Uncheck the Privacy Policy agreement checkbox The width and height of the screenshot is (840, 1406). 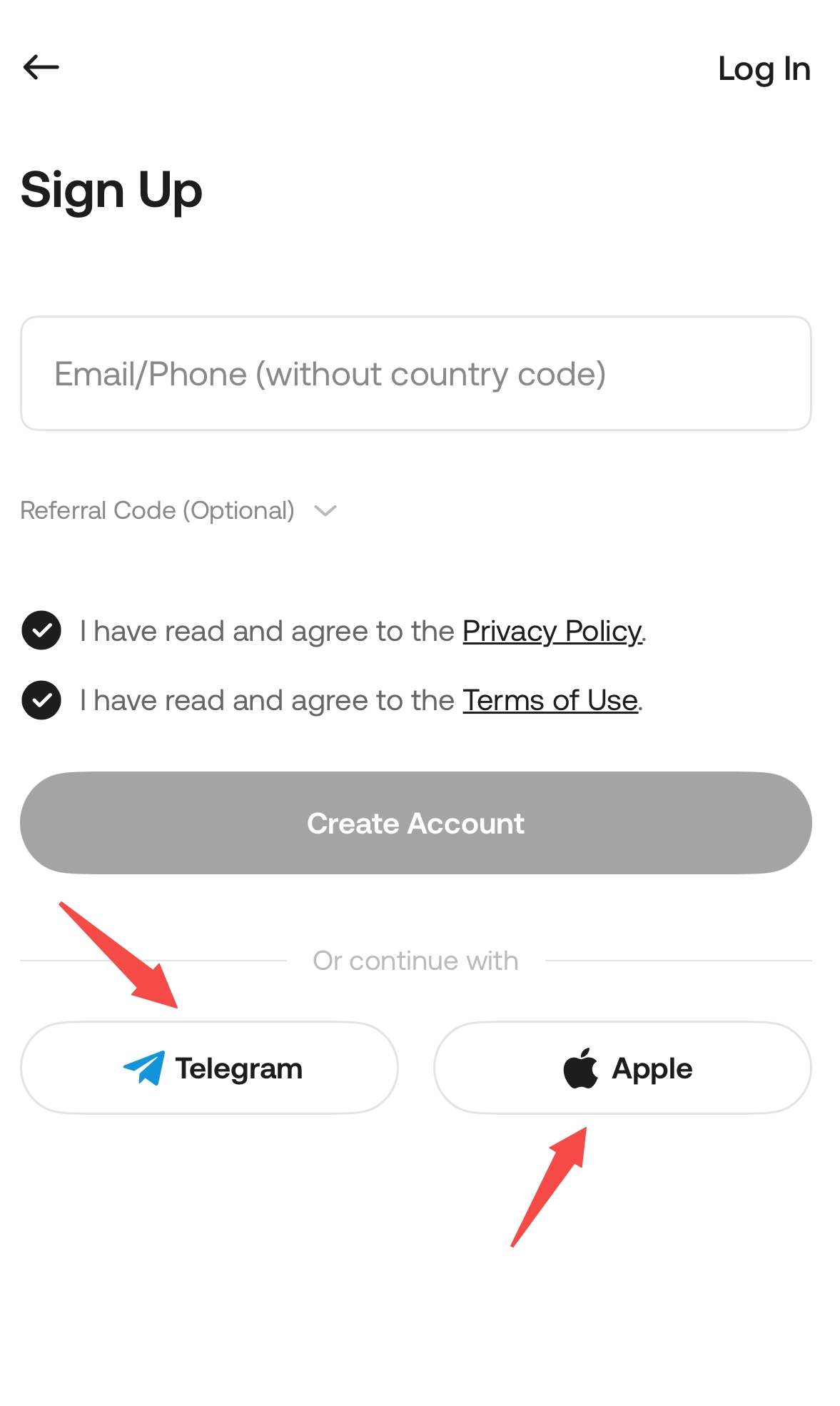[x=41, y=630]
